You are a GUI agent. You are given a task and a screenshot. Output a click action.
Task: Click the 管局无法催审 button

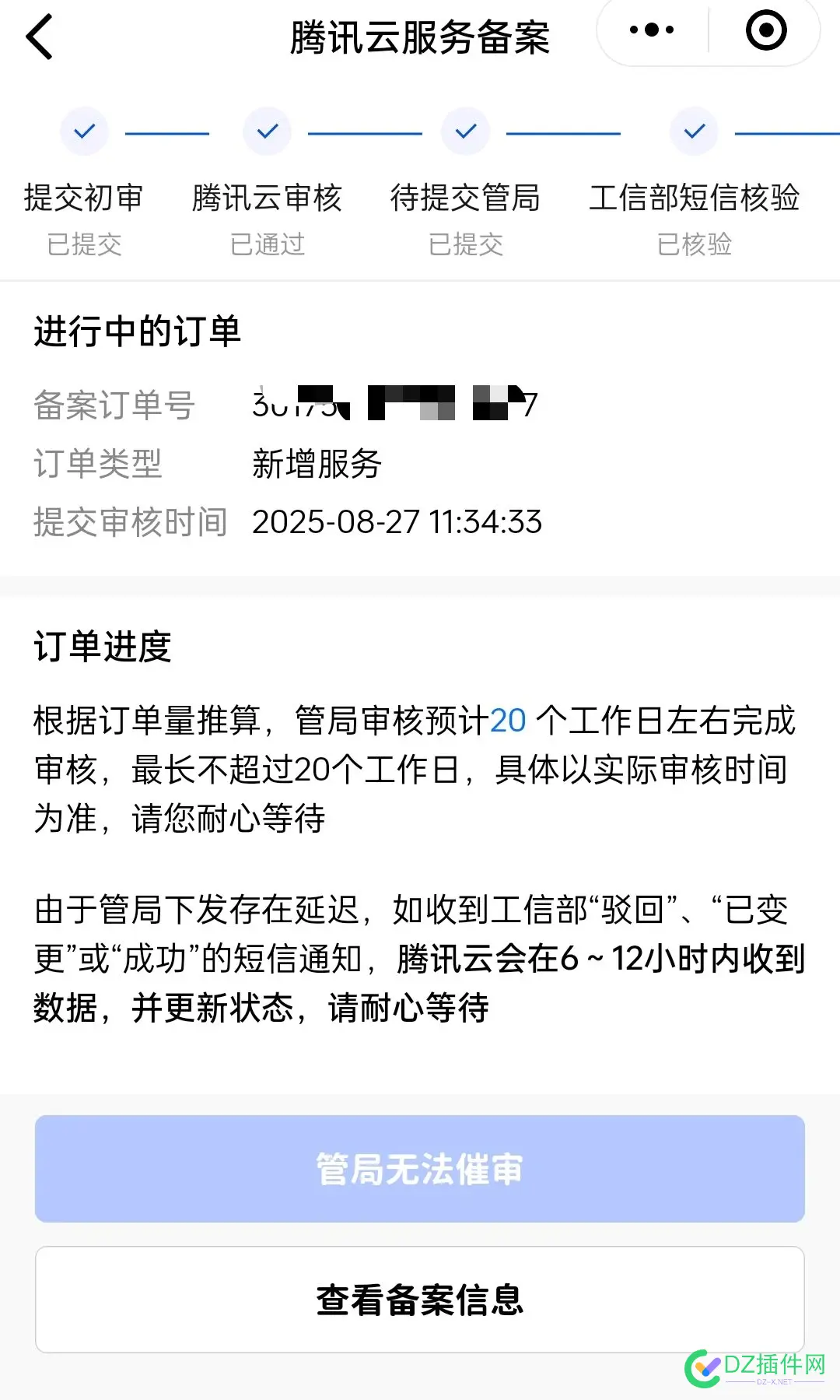[x=418, y=1167]
